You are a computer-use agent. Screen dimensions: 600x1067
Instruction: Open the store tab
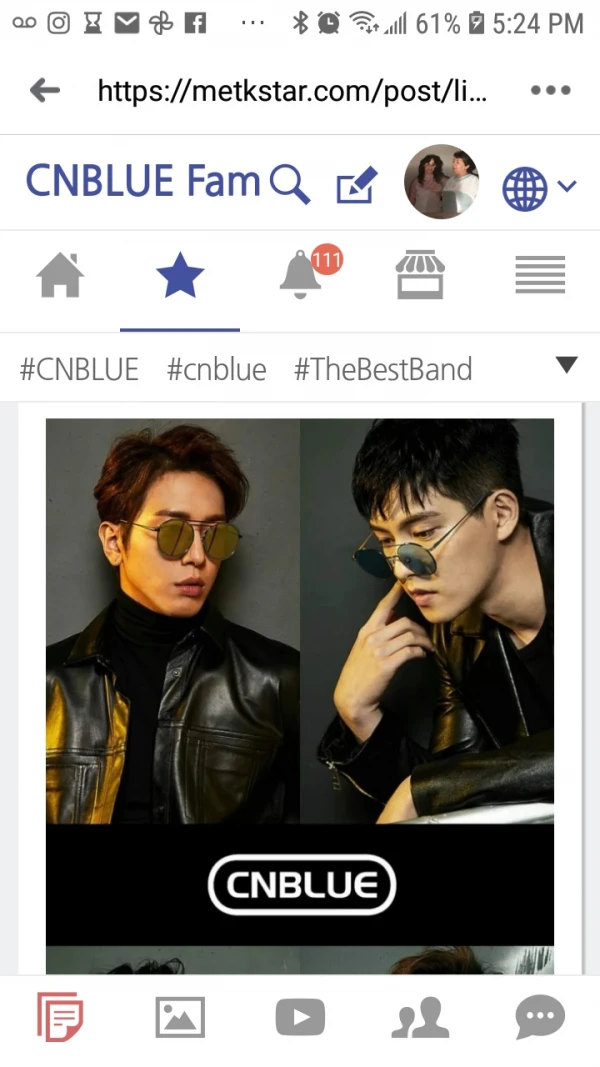(x=419, y=275)
